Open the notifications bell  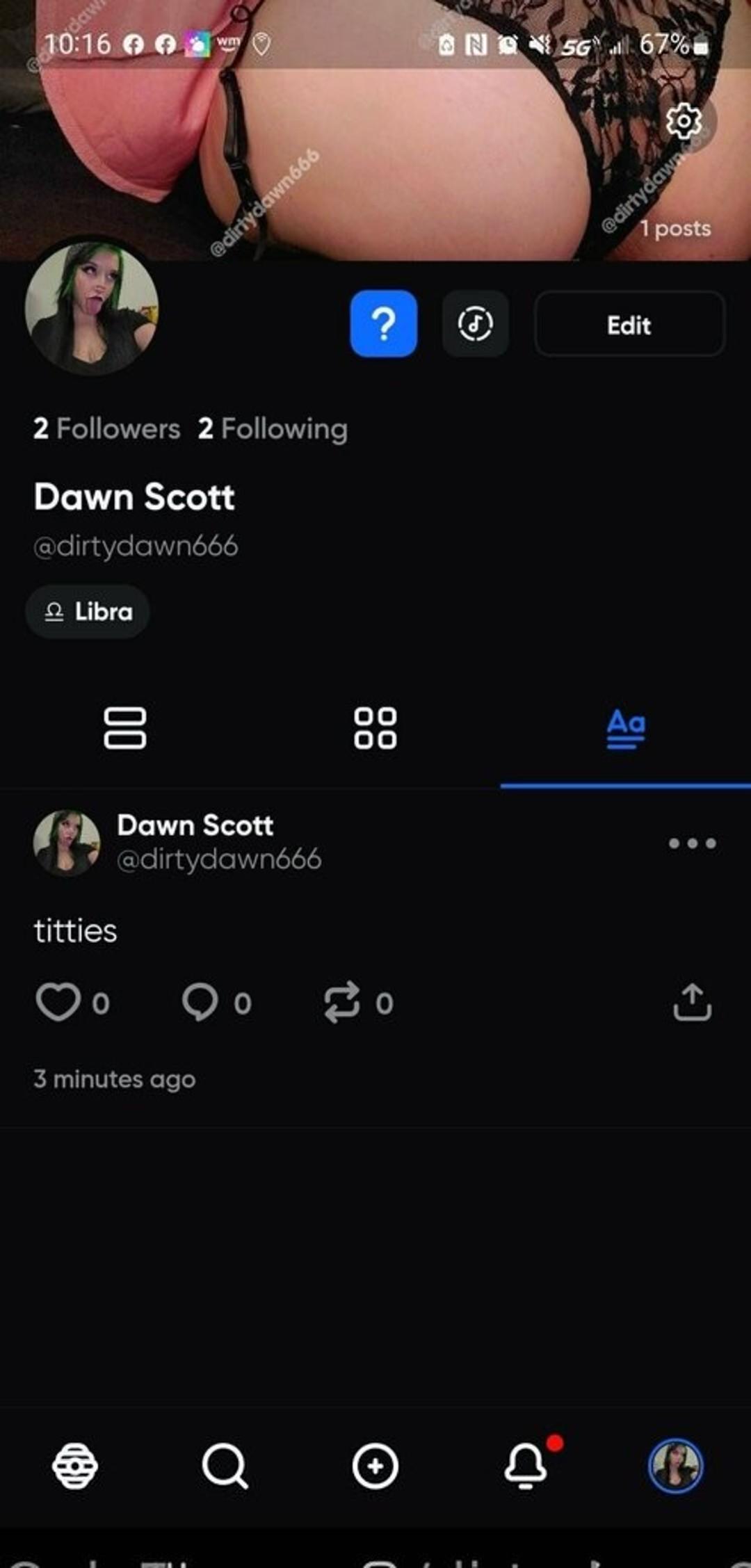pos(526,1465)
